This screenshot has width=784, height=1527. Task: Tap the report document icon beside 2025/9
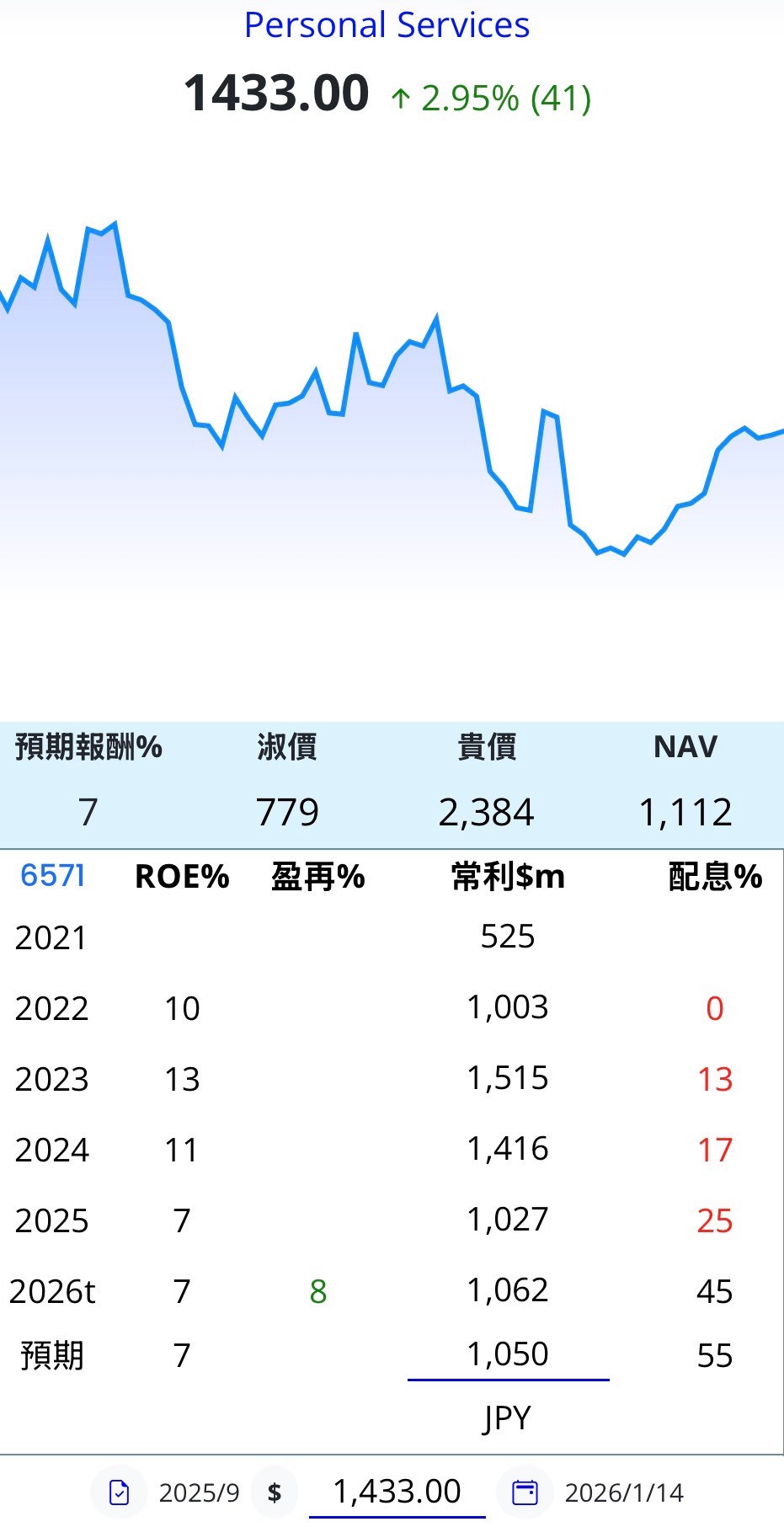pos(120,1492)
